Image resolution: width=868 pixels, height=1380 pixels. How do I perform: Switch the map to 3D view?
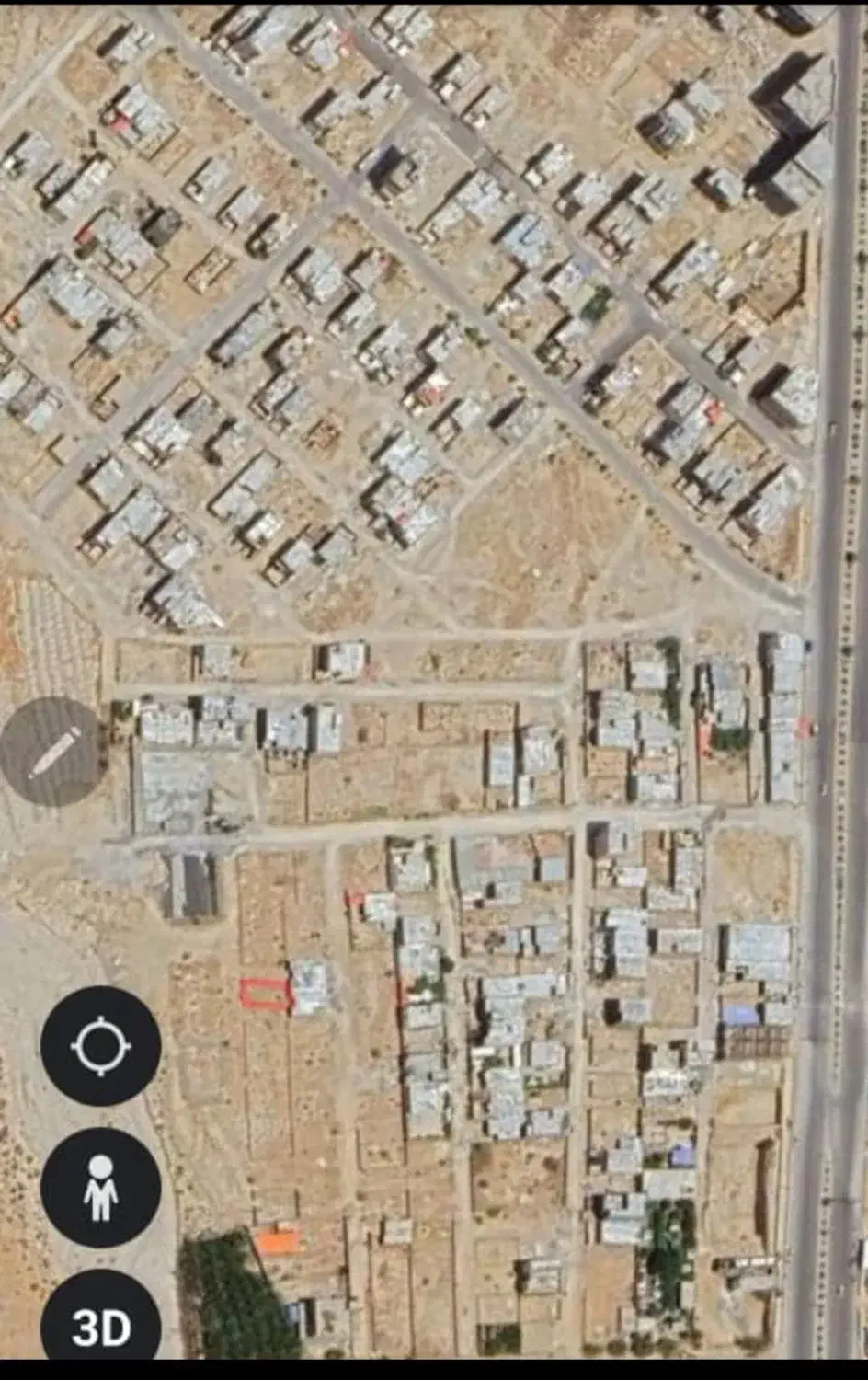click(x=100, y=1325)
